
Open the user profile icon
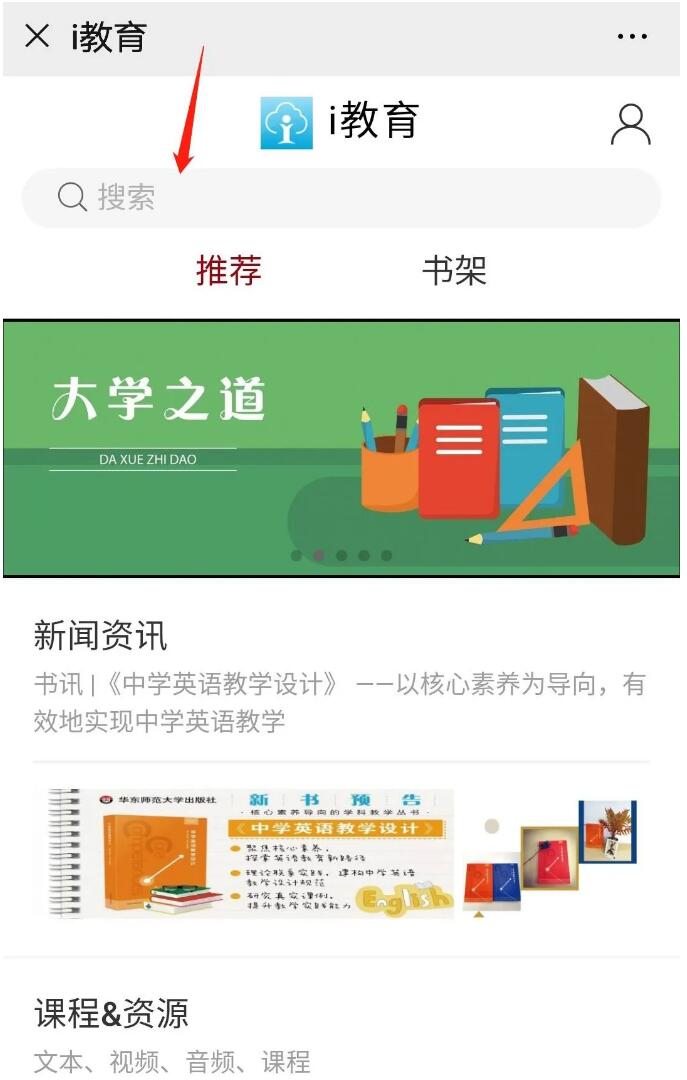point(630,125)
